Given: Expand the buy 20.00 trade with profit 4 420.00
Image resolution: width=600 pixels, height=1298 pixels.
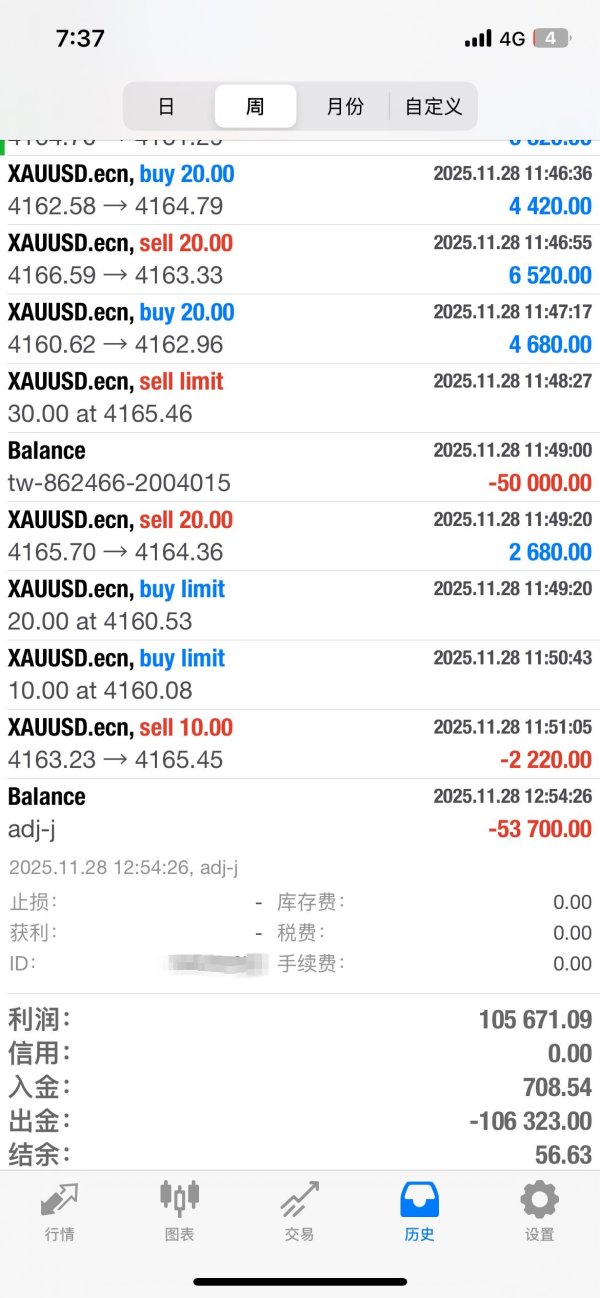Looking at the screenshot, I should 300,190.
